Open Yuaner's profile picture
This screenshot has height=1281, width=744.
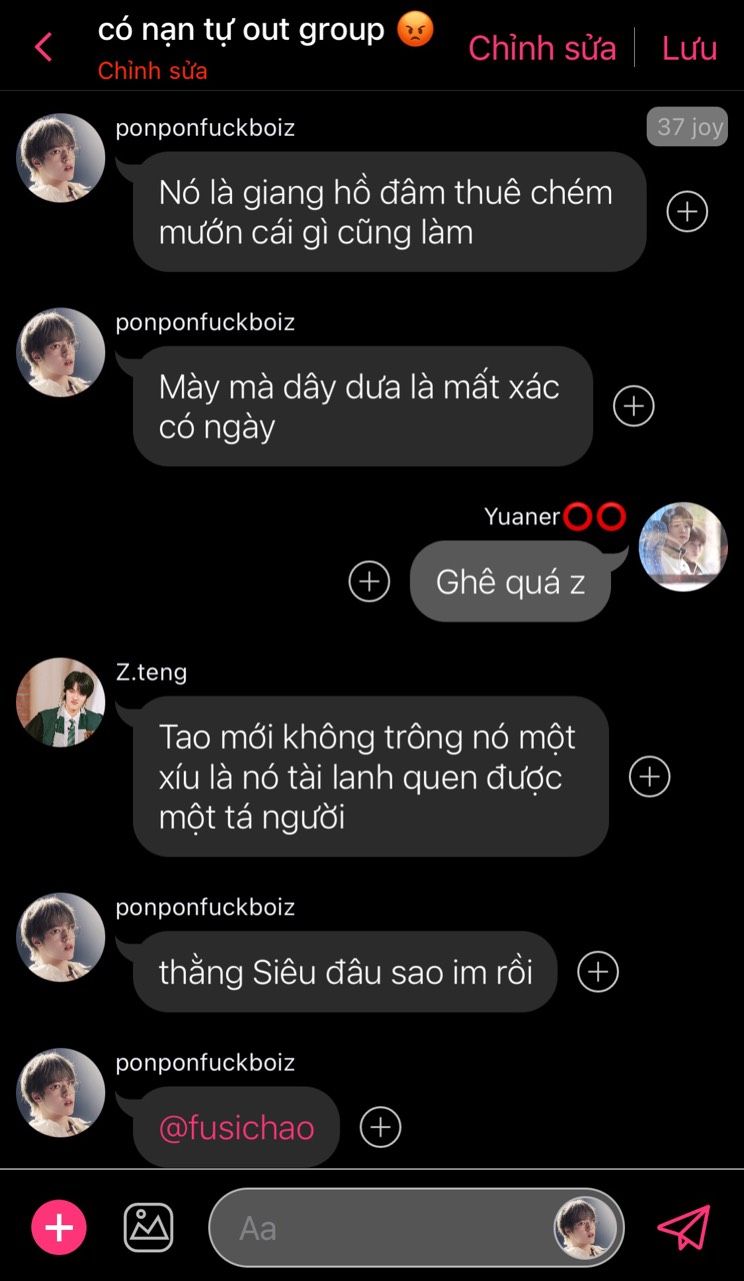pos(683,547)
